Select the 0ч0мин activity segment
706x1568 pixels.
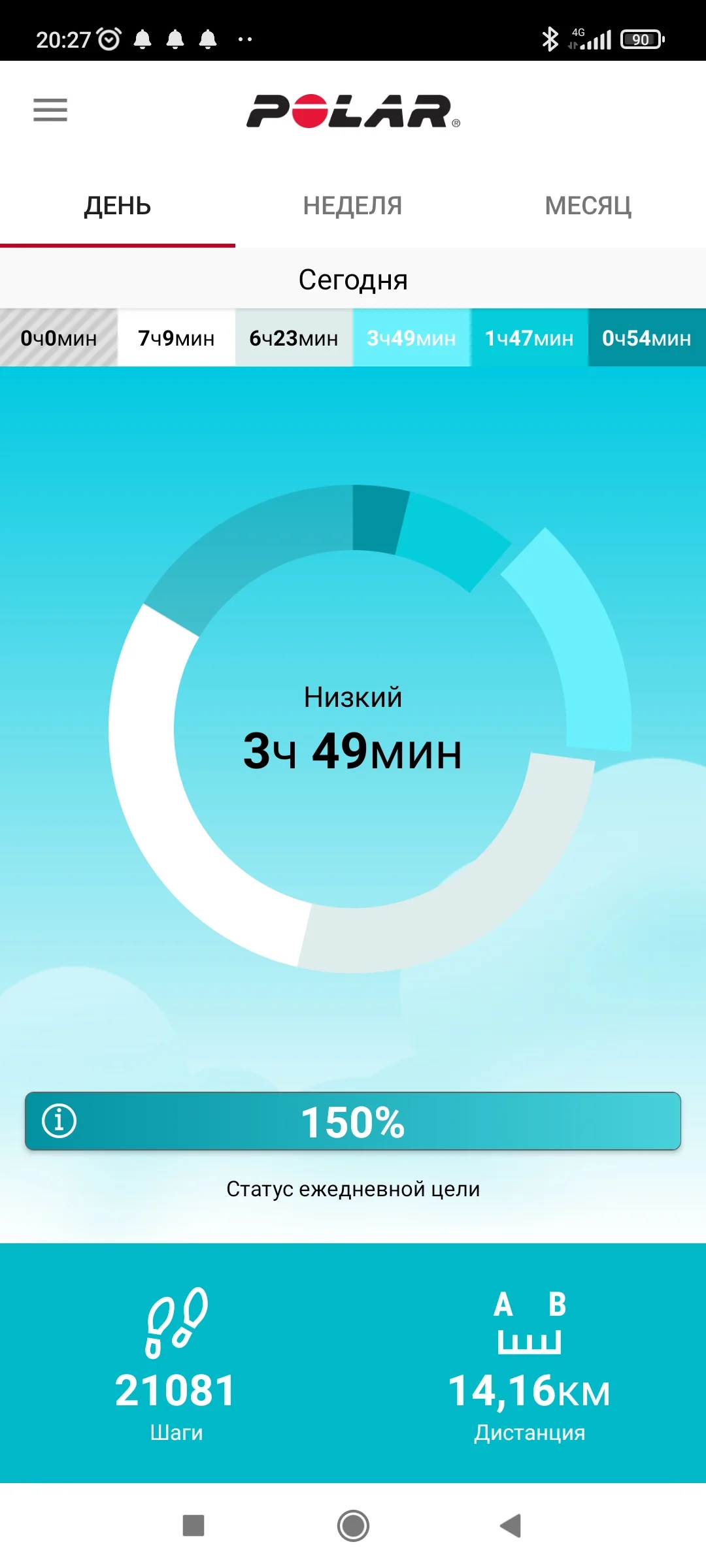point(59,338)
